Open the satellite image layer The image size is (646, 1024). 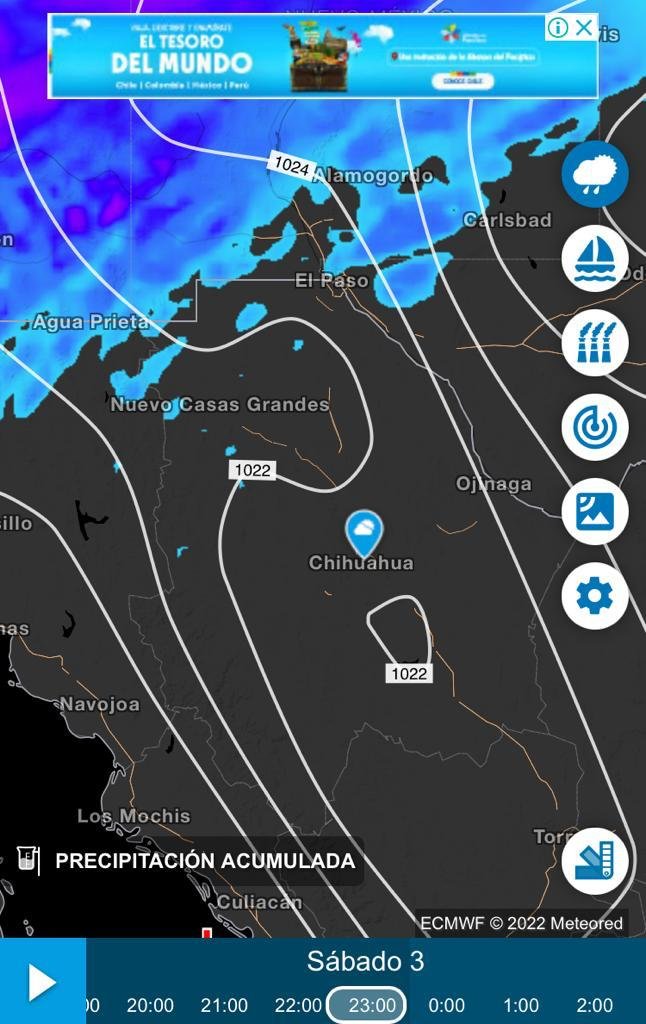tap(595, 511)
